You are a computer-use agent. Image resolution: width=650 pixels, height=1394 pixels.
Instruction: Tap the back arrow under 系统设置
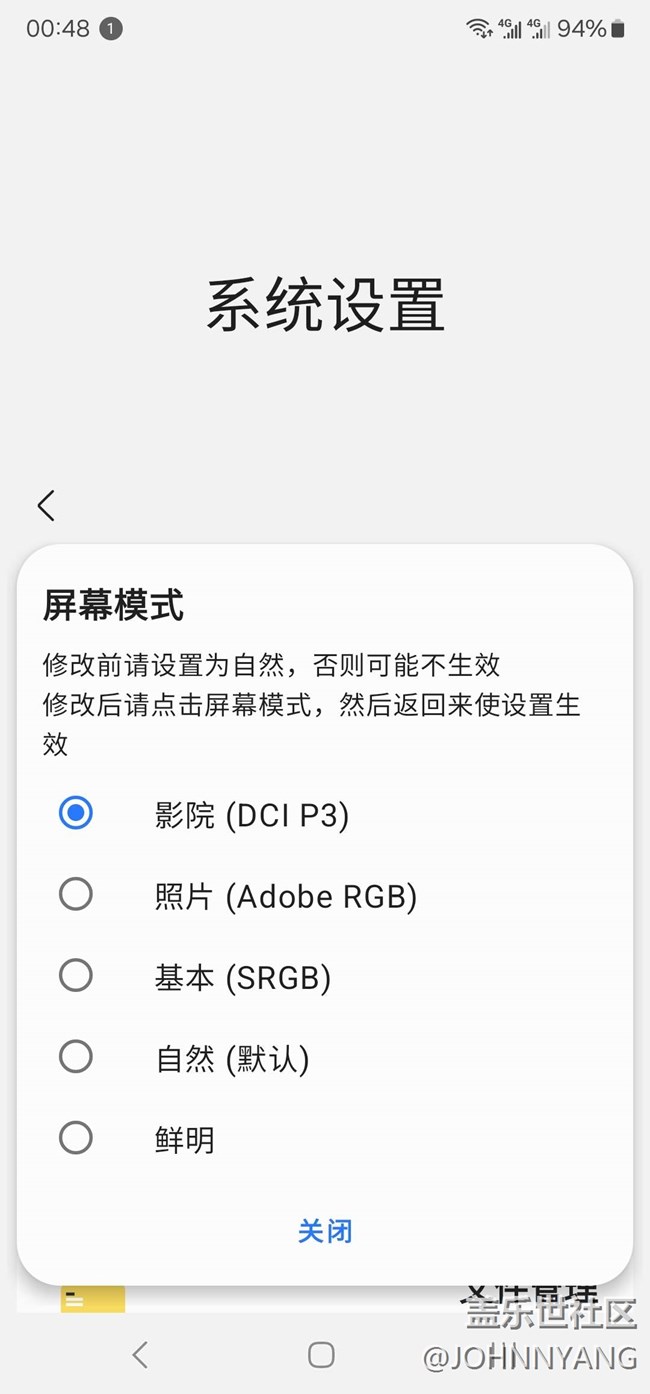click(x=46, y=505)
